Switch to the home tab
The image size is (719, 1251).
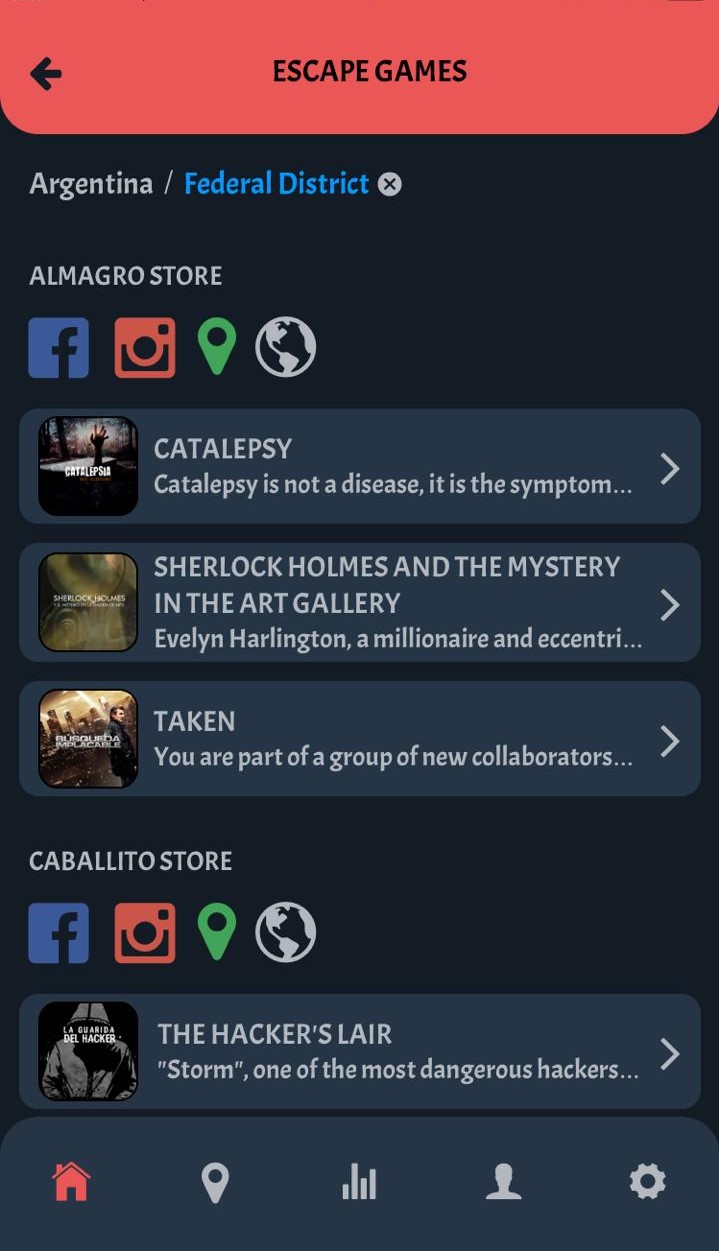click(71, 1183)
